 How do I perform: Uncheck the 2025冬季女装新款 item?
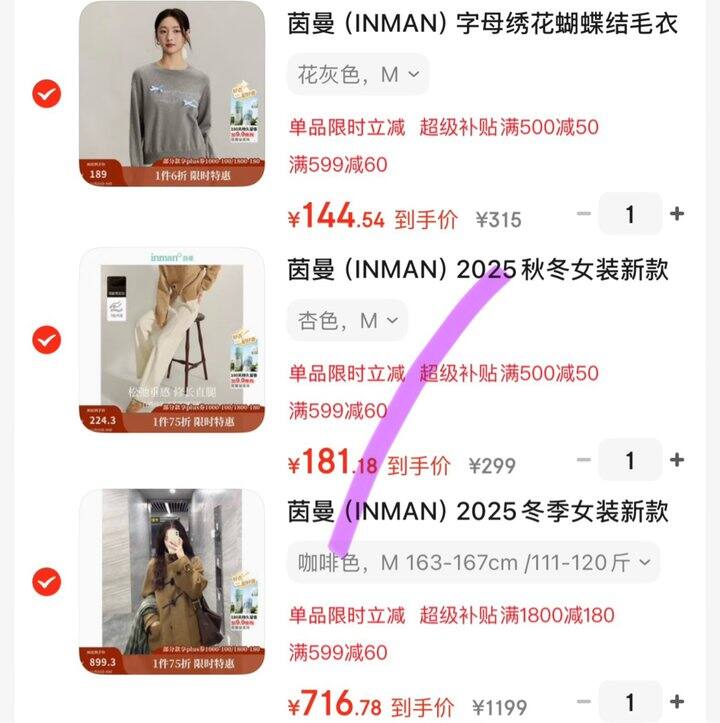click(46, 581)
